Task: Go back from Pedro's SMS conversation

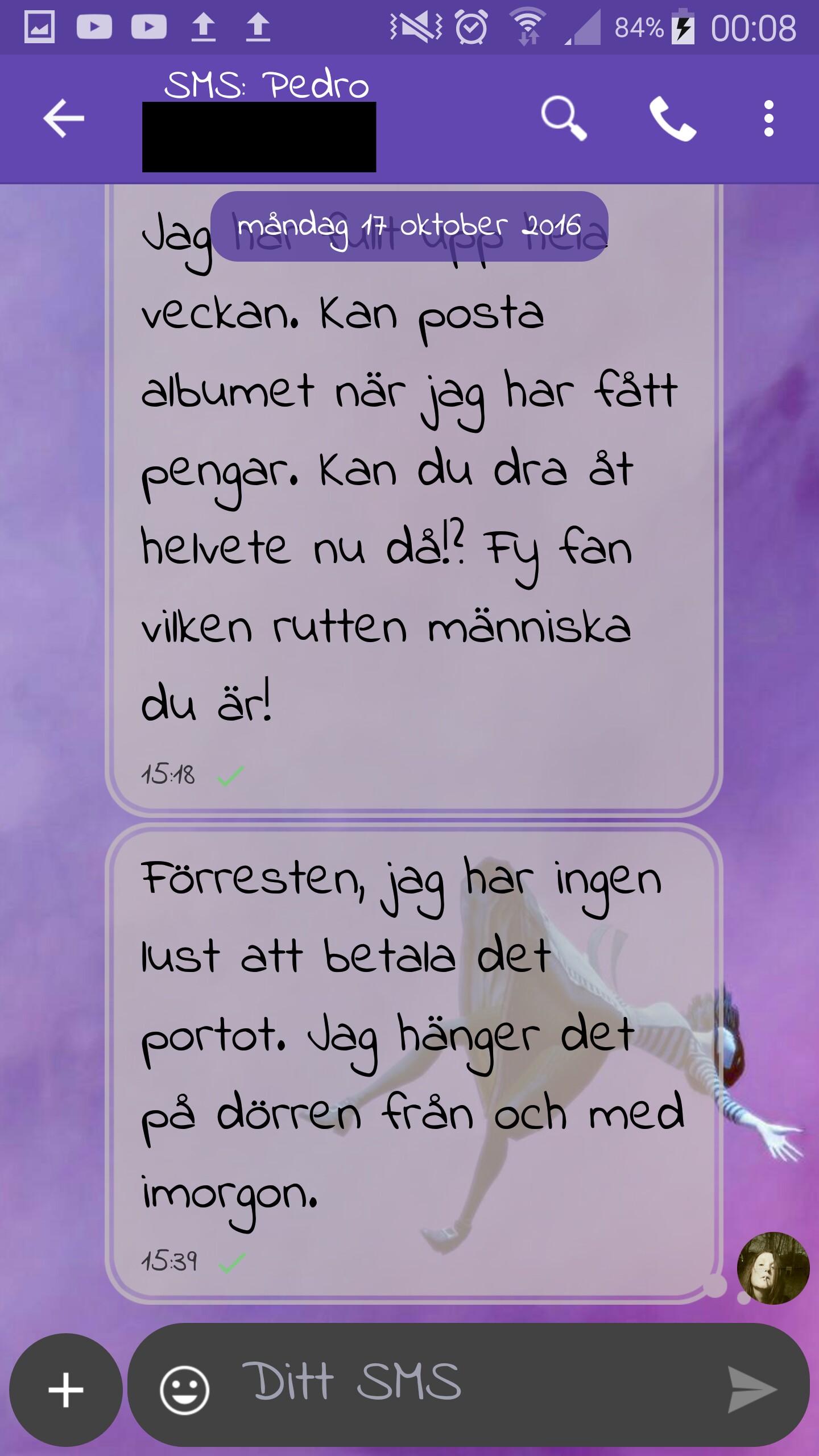Action: point(64,118)
